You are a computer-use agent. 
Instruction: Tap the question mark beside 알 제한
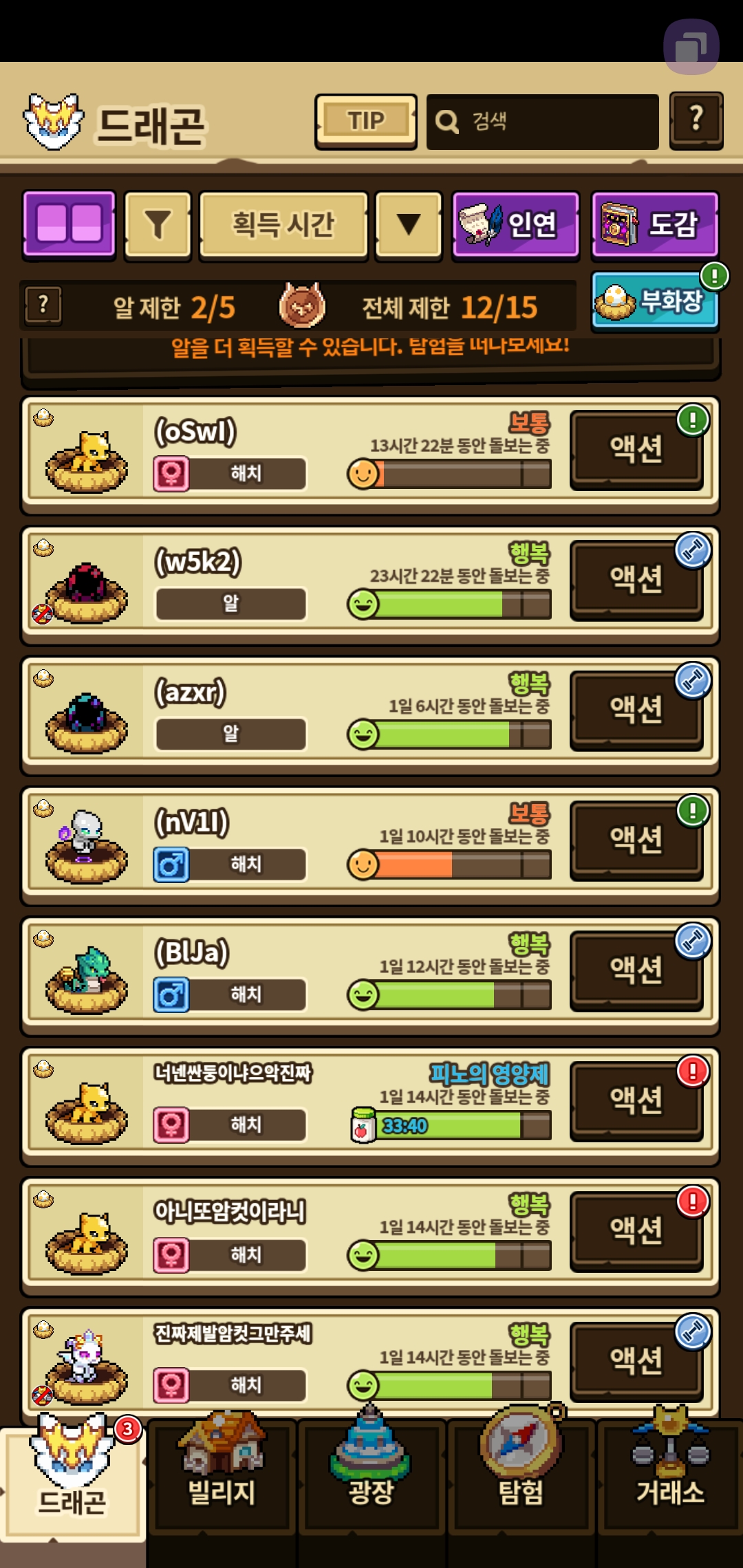pyautogui.click(x=43, y=305)
